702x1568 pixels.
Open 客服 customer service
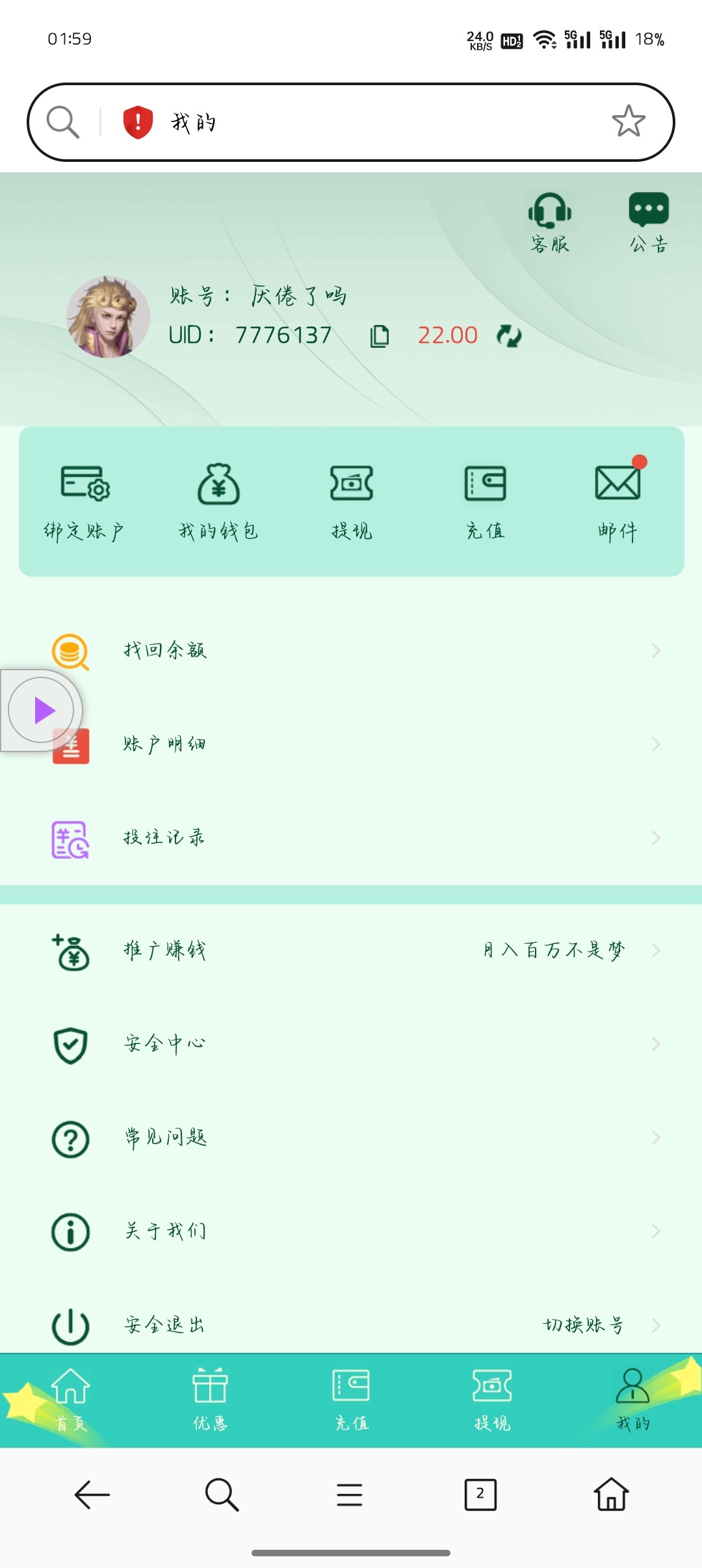549,222
